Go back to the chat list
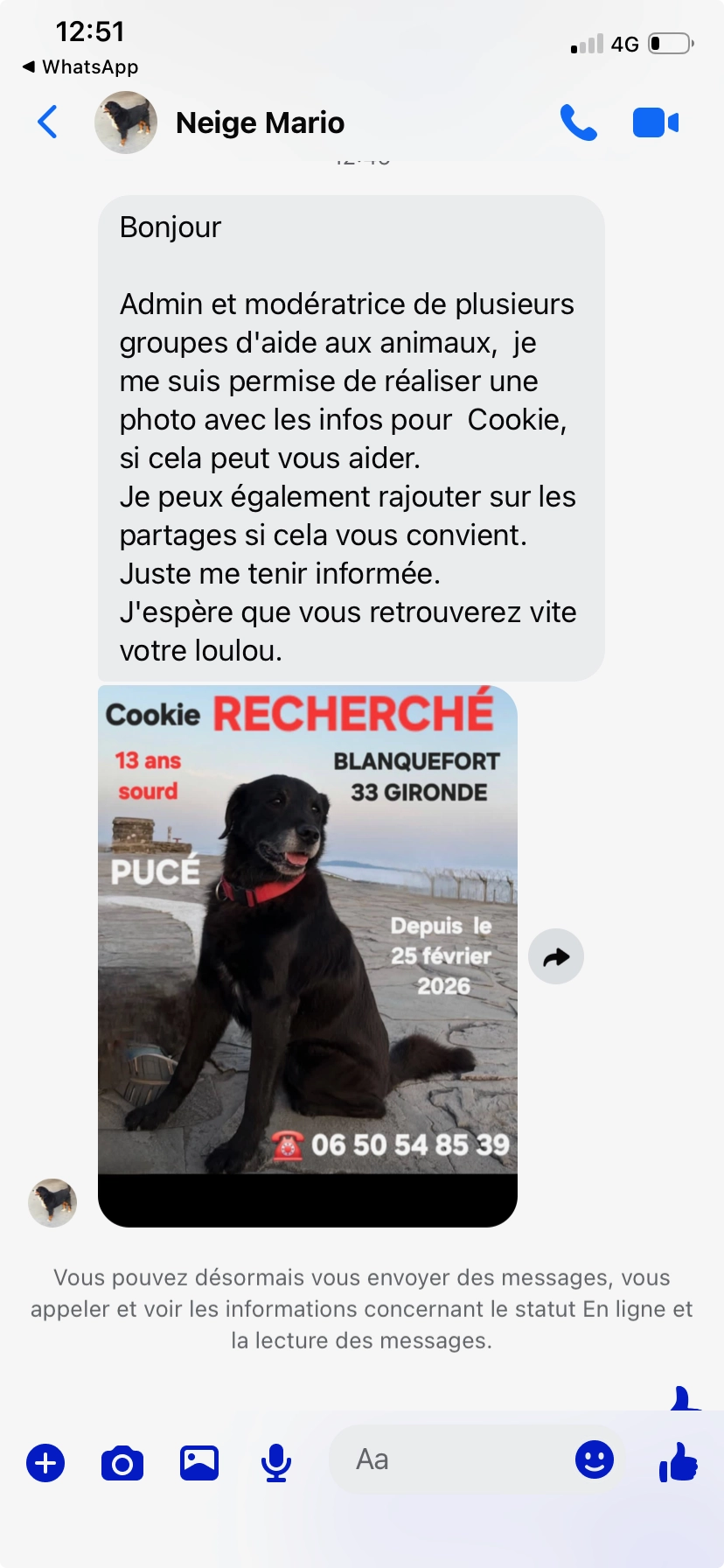 pos(48,122)
